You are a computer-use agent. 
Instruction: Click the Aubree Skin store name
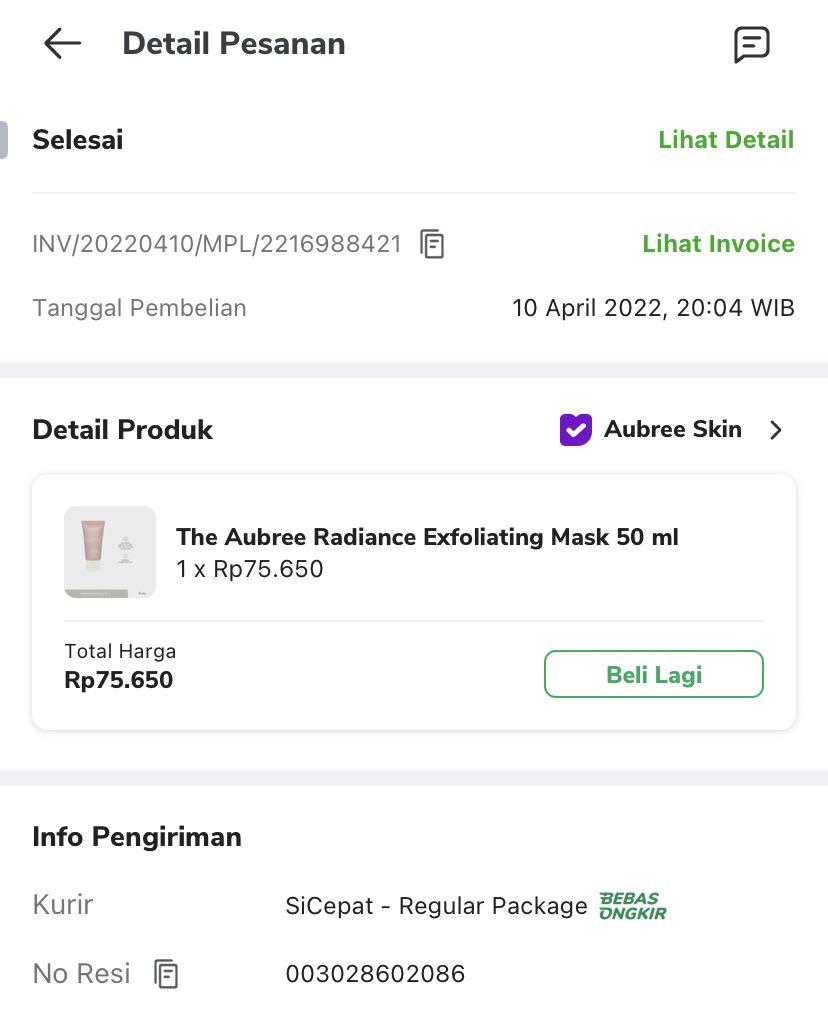(x=672, y=430)
